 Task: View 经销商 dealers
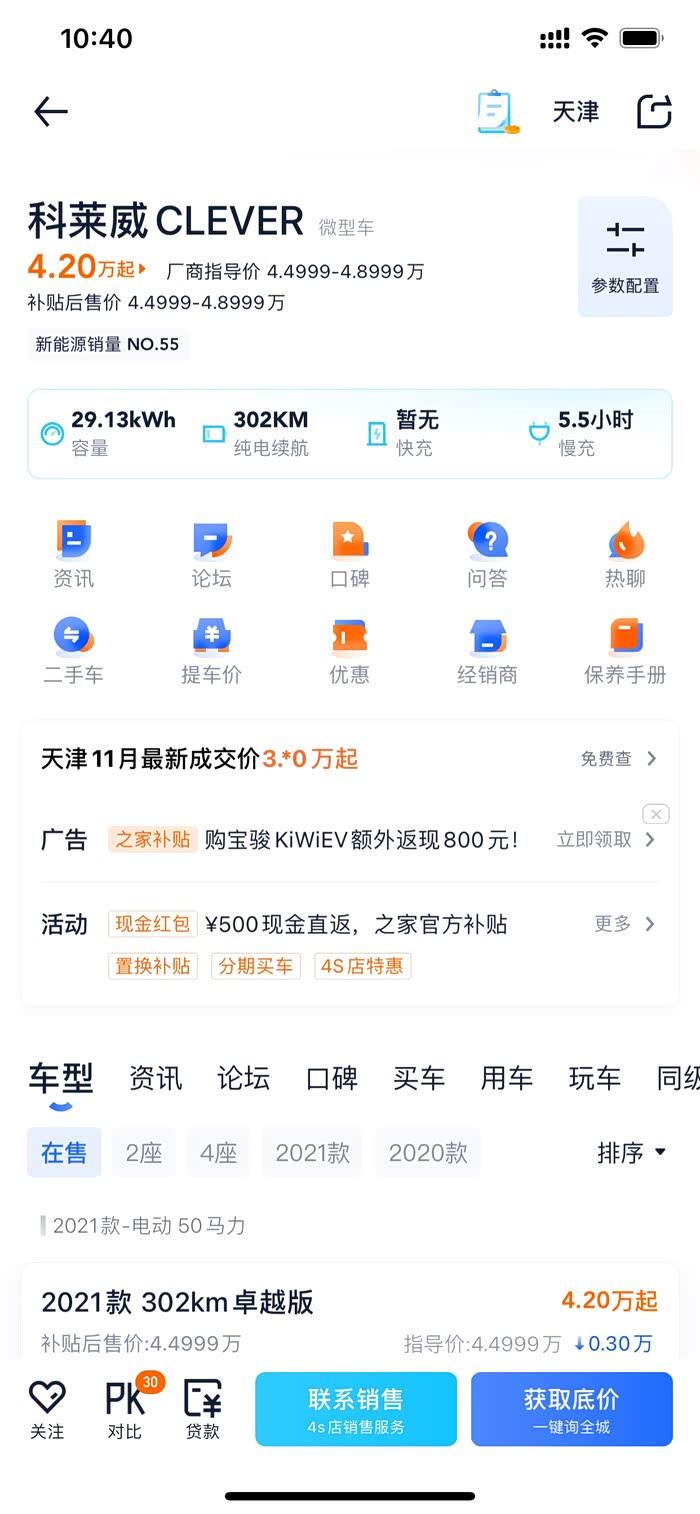(487, 650)
